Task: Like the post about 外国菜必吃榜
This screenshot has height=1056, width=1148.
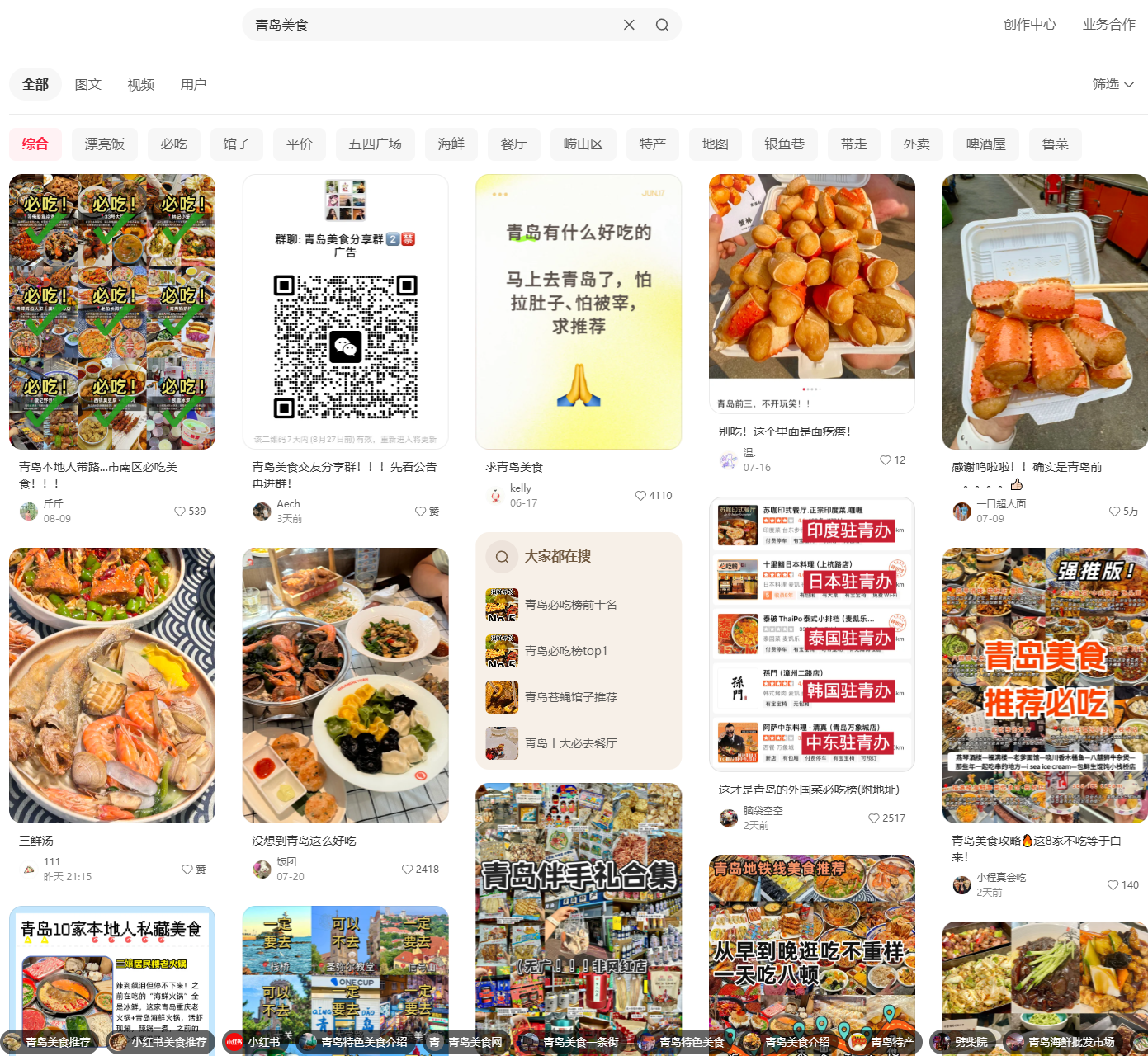Action: tap(874, 818)
